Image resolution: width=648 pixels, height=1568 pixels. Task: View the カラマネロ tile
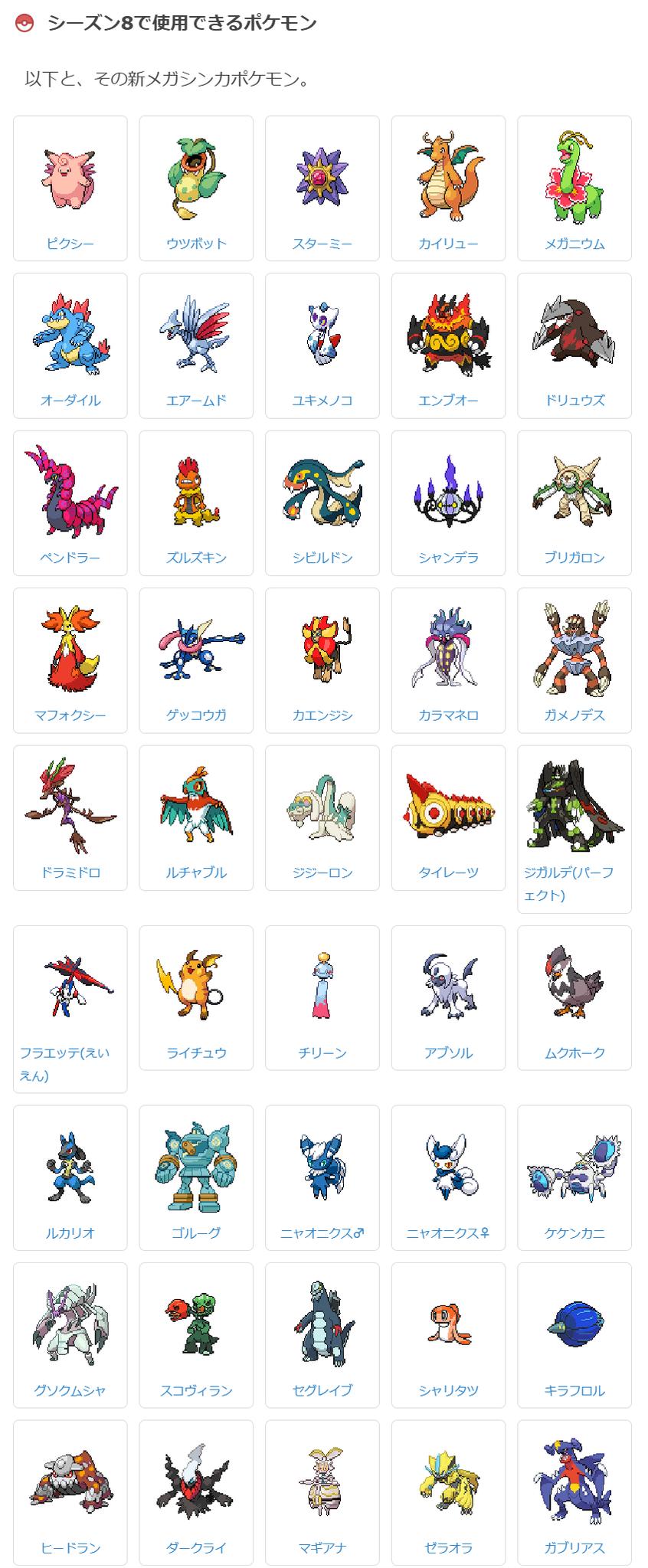[x=448, y=660]
